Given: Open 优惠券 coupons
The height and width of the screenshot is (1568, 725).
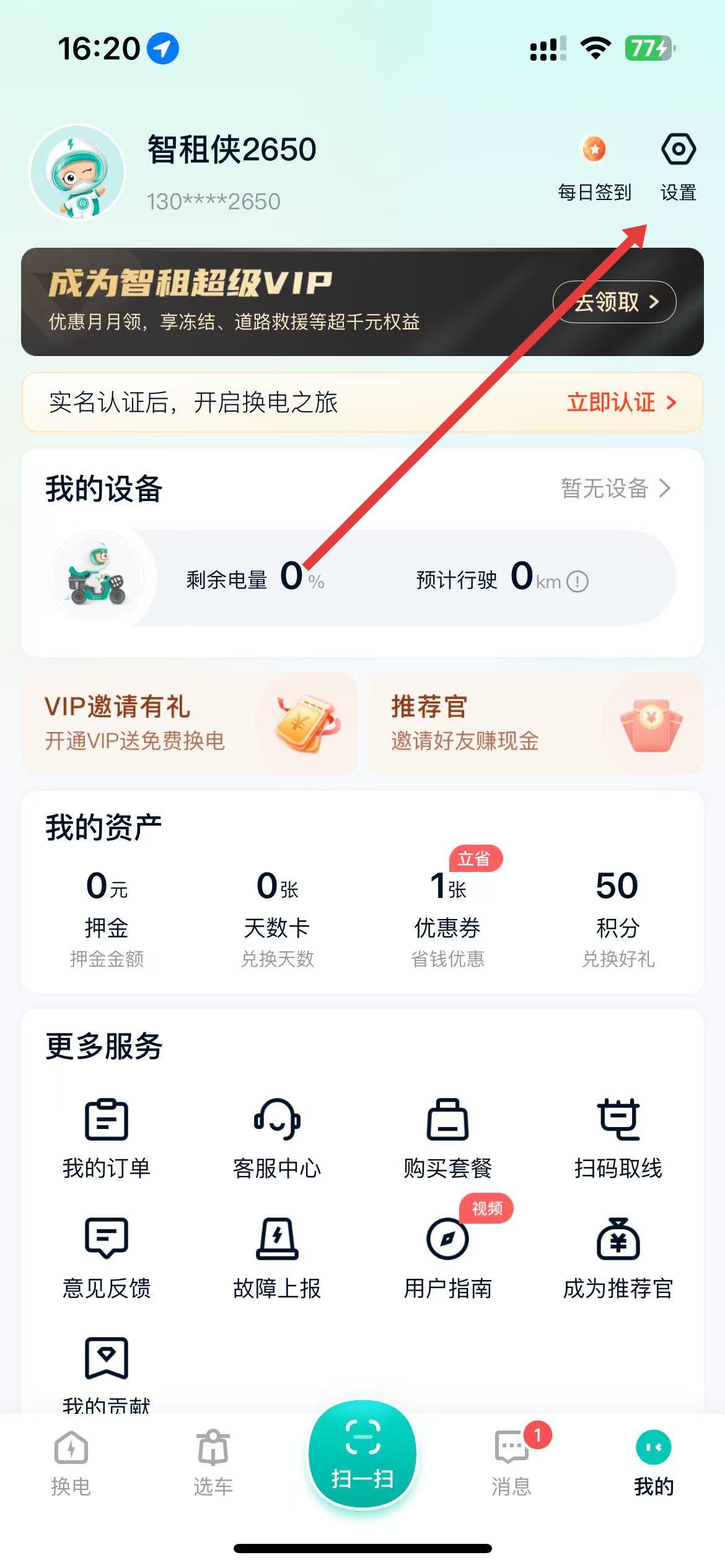Looking at the screenshot, I should tap(447, 915).
